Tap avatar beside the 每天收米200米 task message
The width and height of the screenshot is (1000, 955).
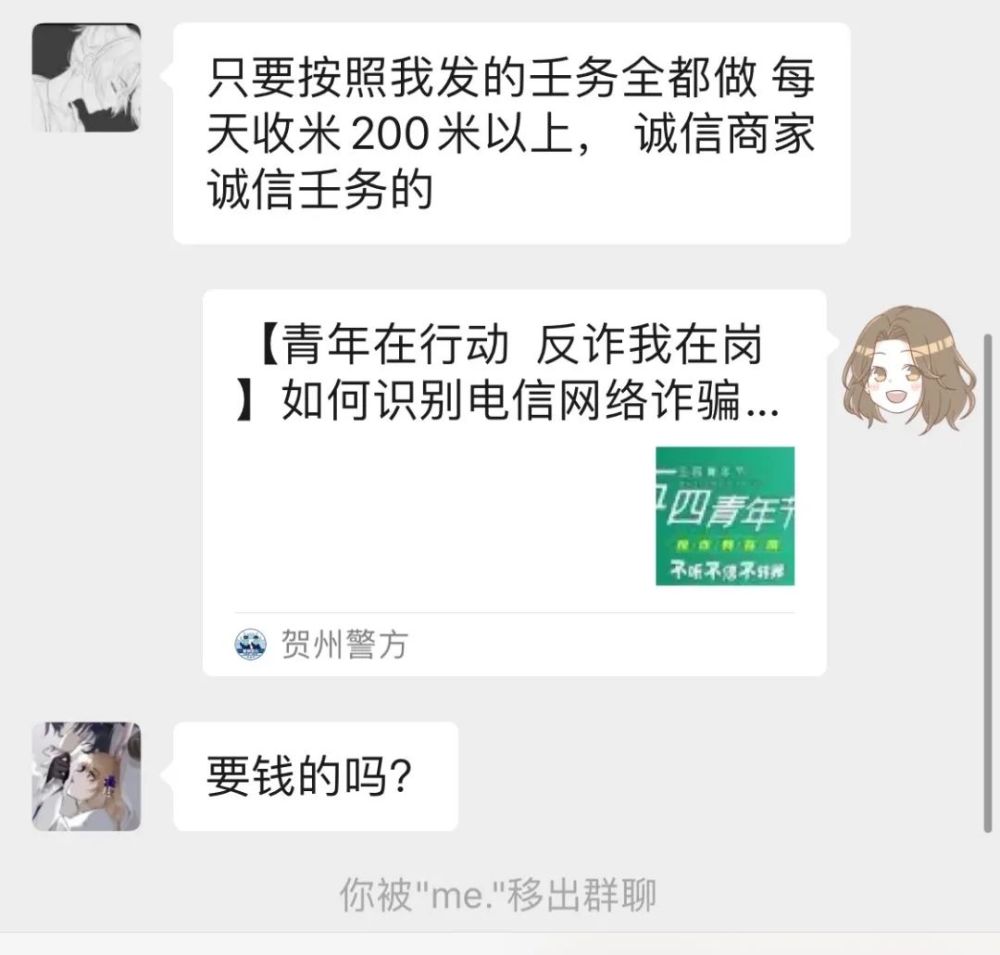coord(86,78)
